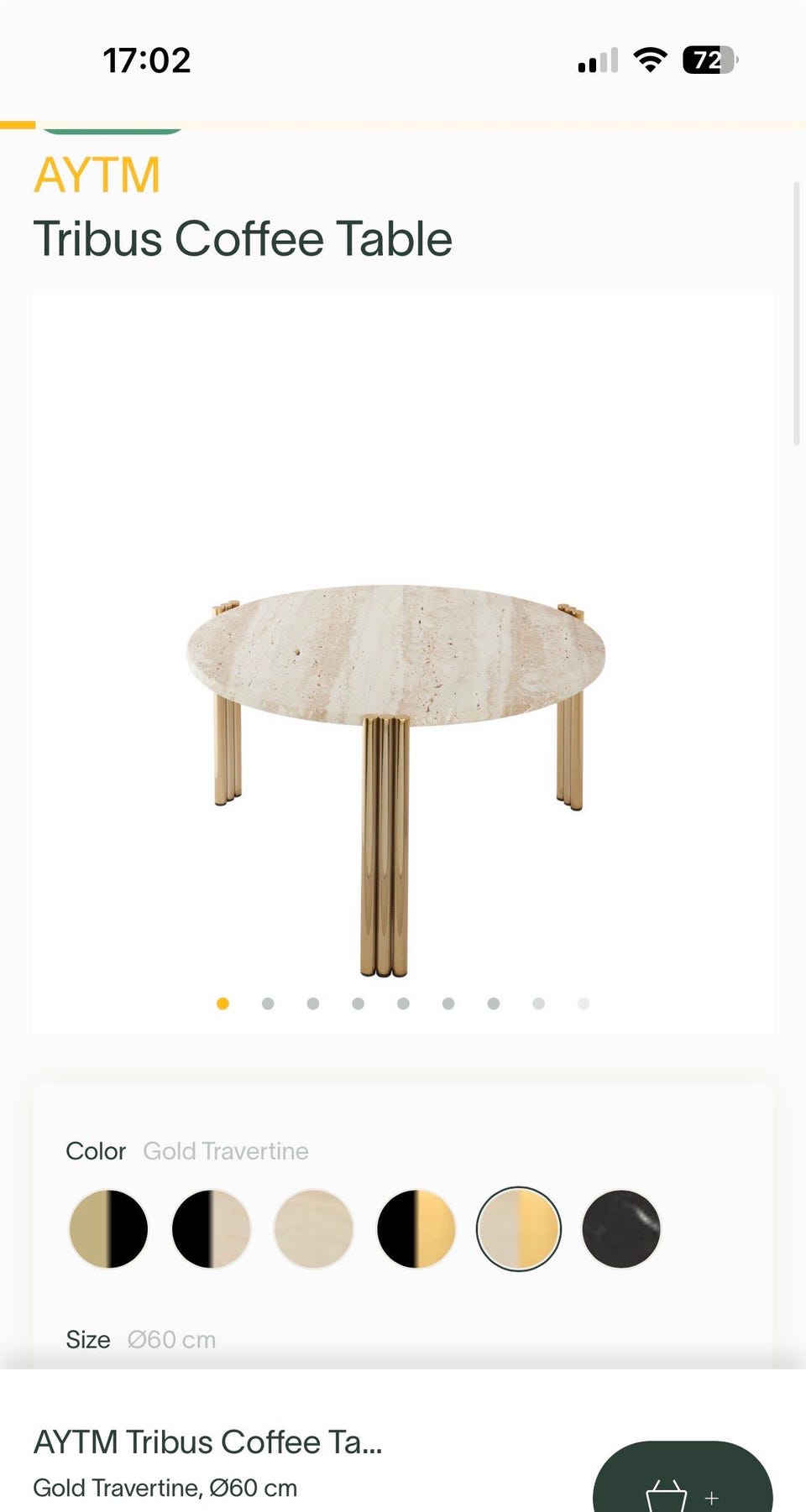Add the Tribus Coffee Table to basket
Viewport: 806px width, 1512px height.
(x=682, y=1478)
